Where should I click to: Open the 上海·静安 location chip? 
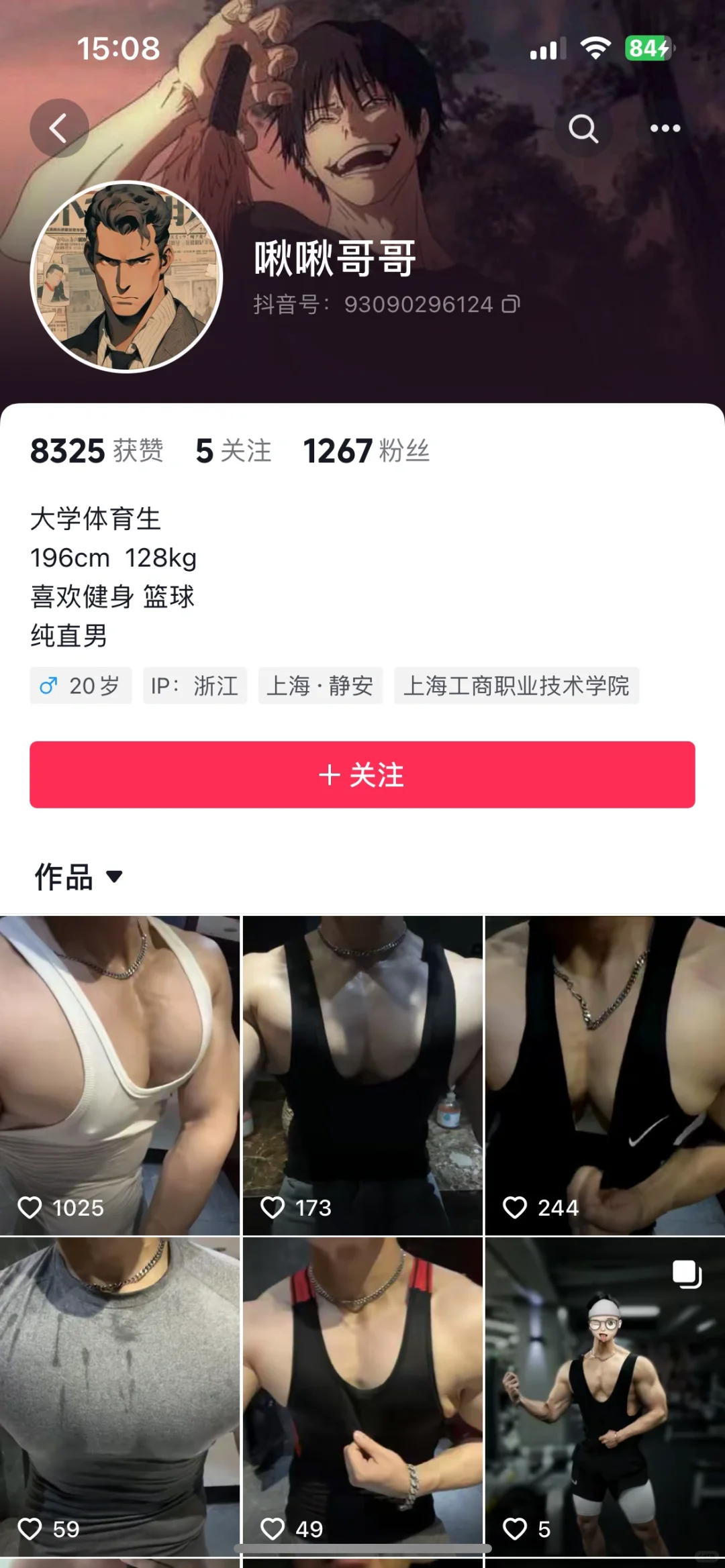(x=320, y=685)
